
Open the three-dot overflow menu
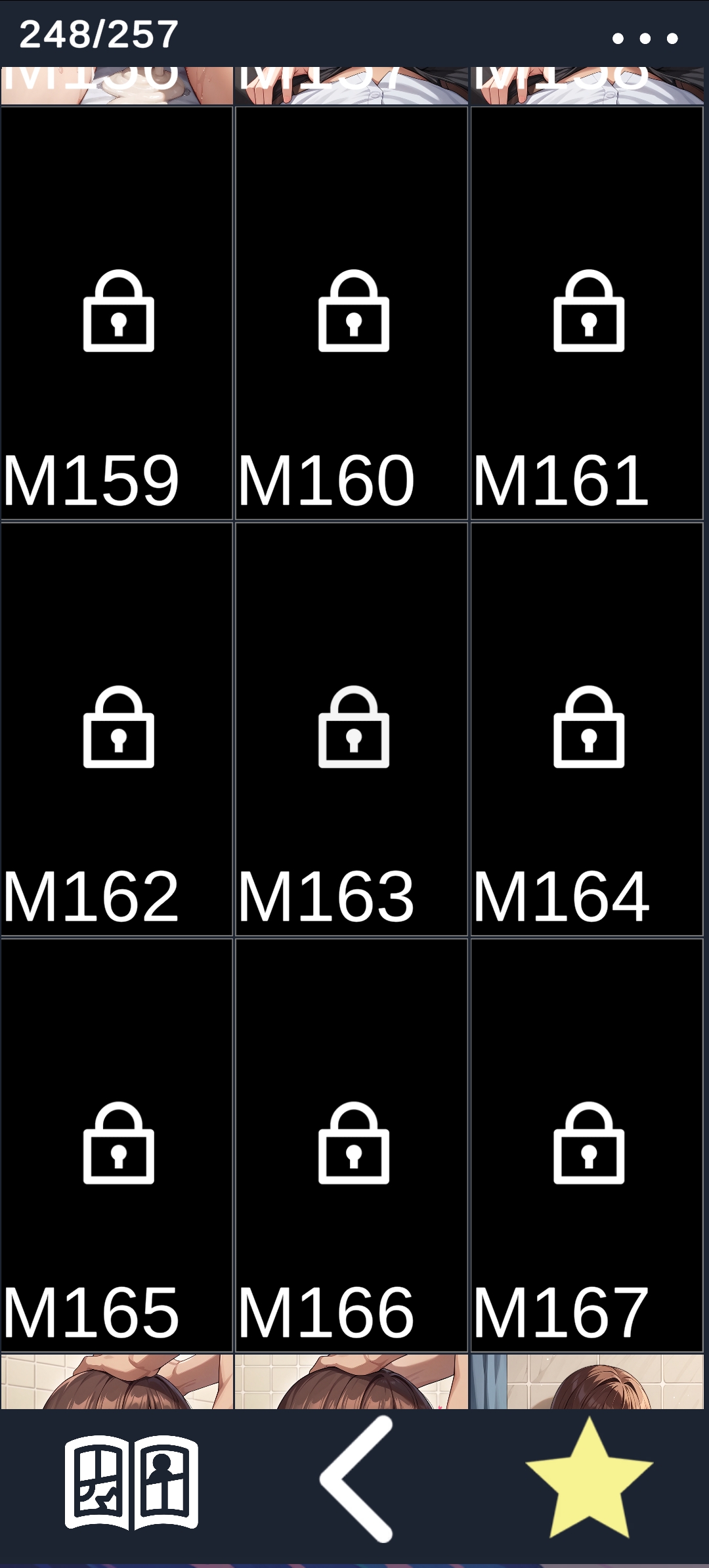point(645,39)
